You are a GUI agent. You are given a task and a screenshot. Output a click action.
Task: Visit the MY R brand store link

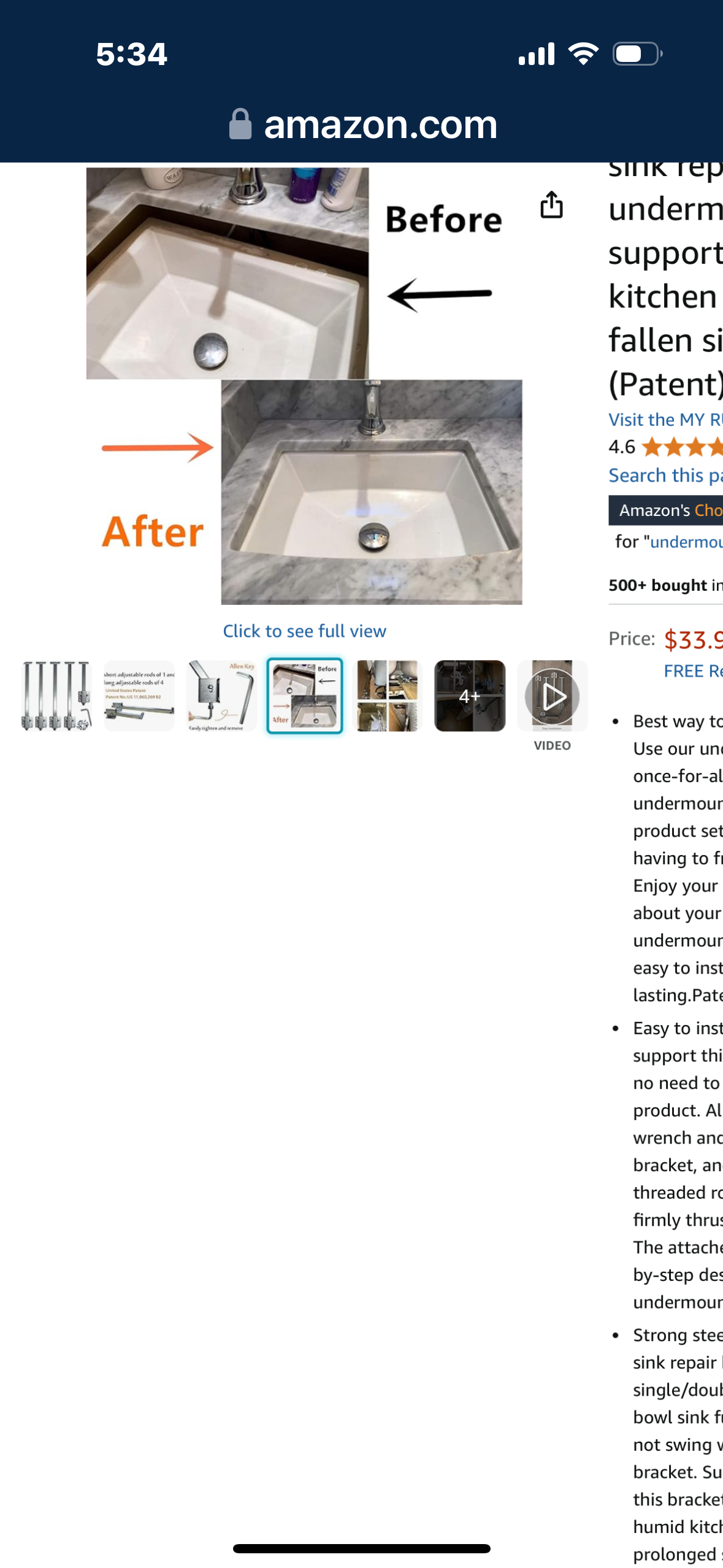pos(665,420)
